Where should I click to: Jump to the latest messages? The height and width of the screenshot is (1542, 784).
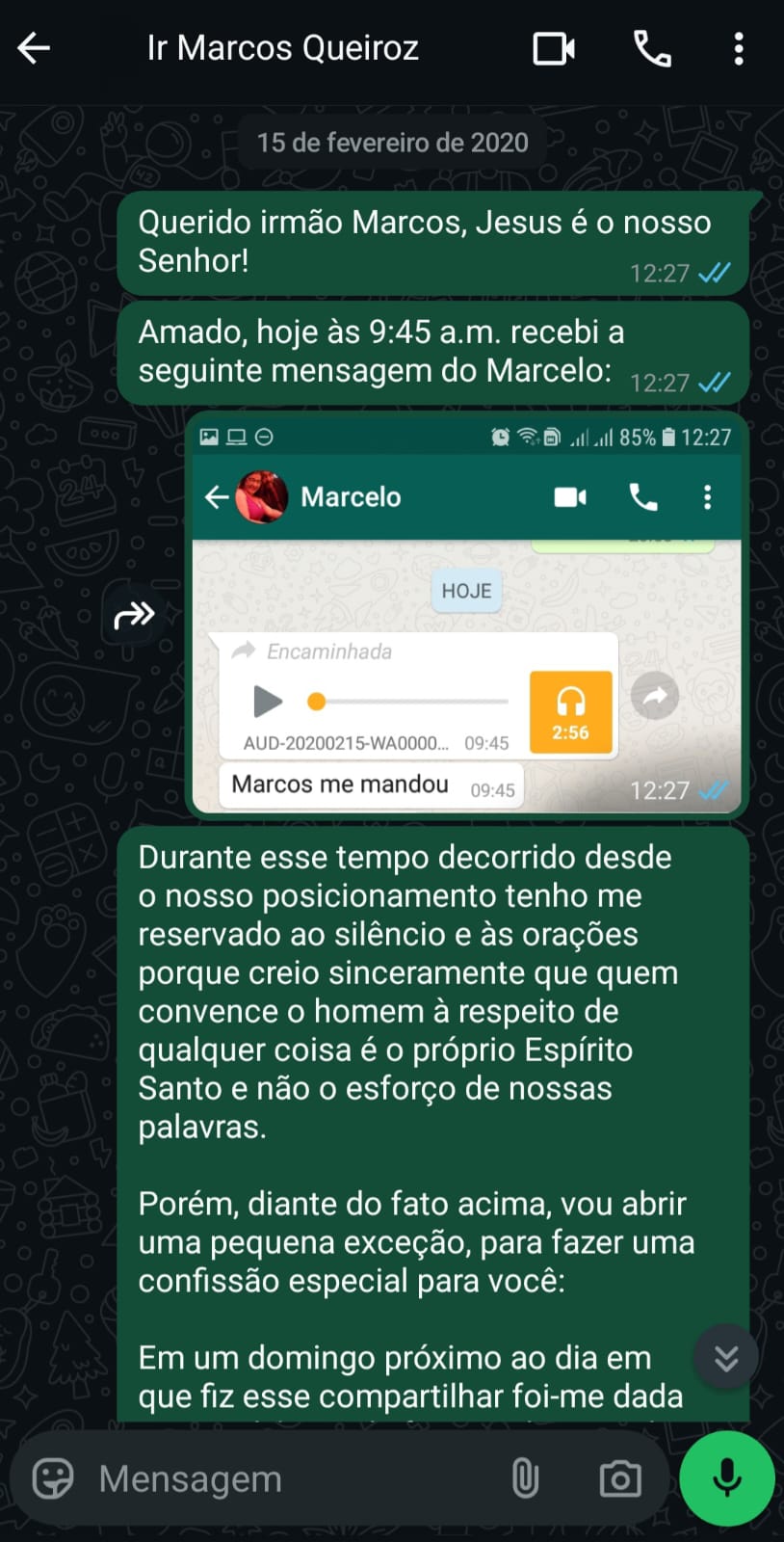click(x=726, y=1357)
